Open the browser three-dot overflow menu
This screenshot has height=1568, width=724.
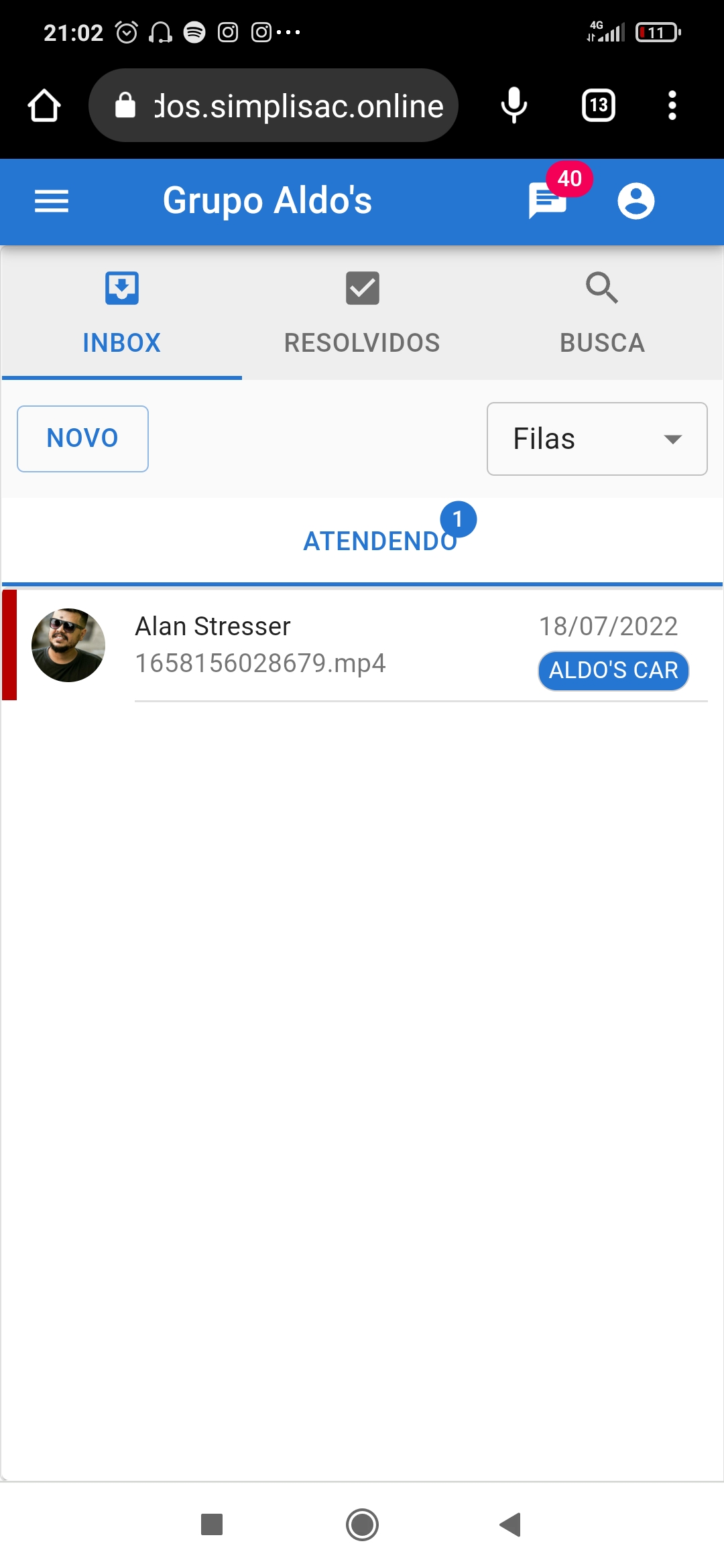[x=672, y=105]
